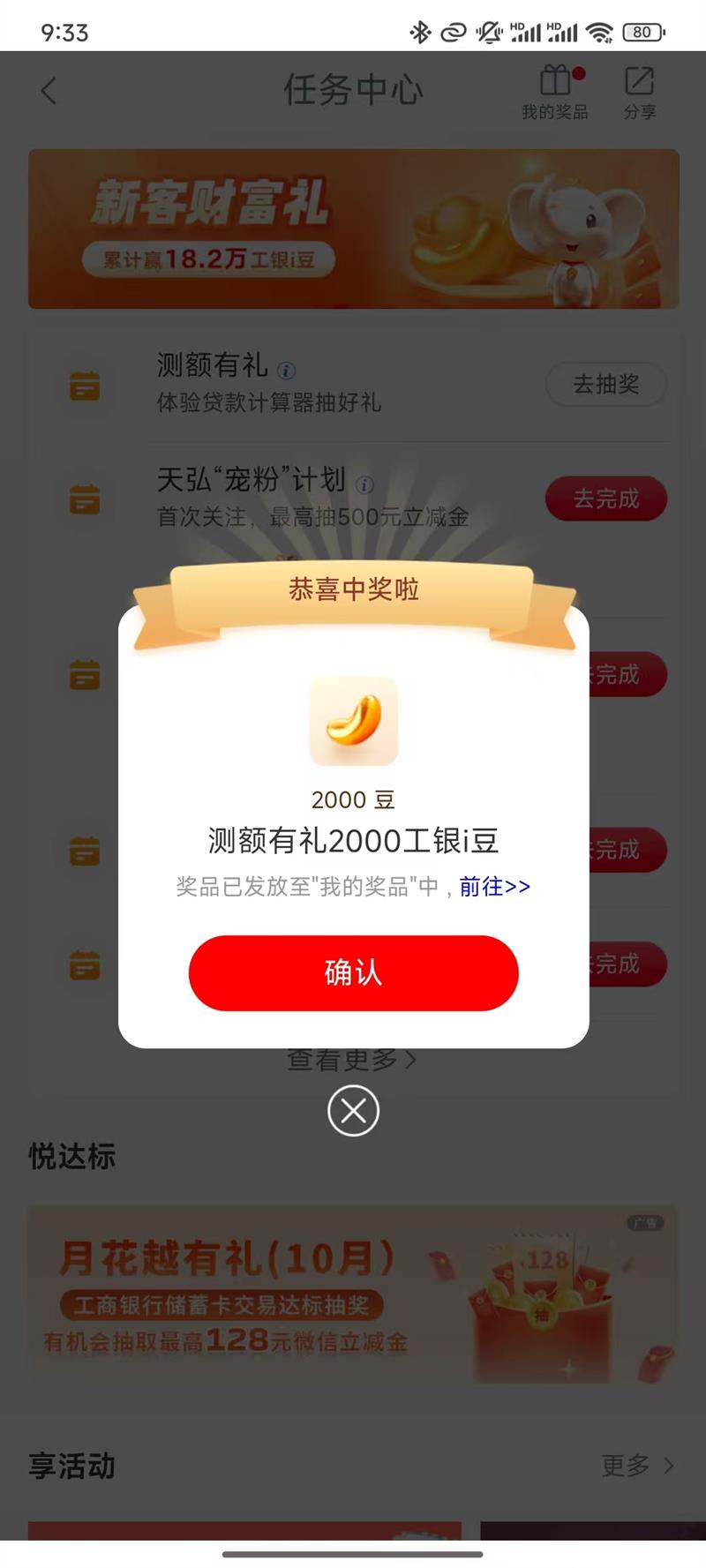The image size is (706, 1568).
Task: Tap the 任务中心 page title
Action: coord(353,91)
